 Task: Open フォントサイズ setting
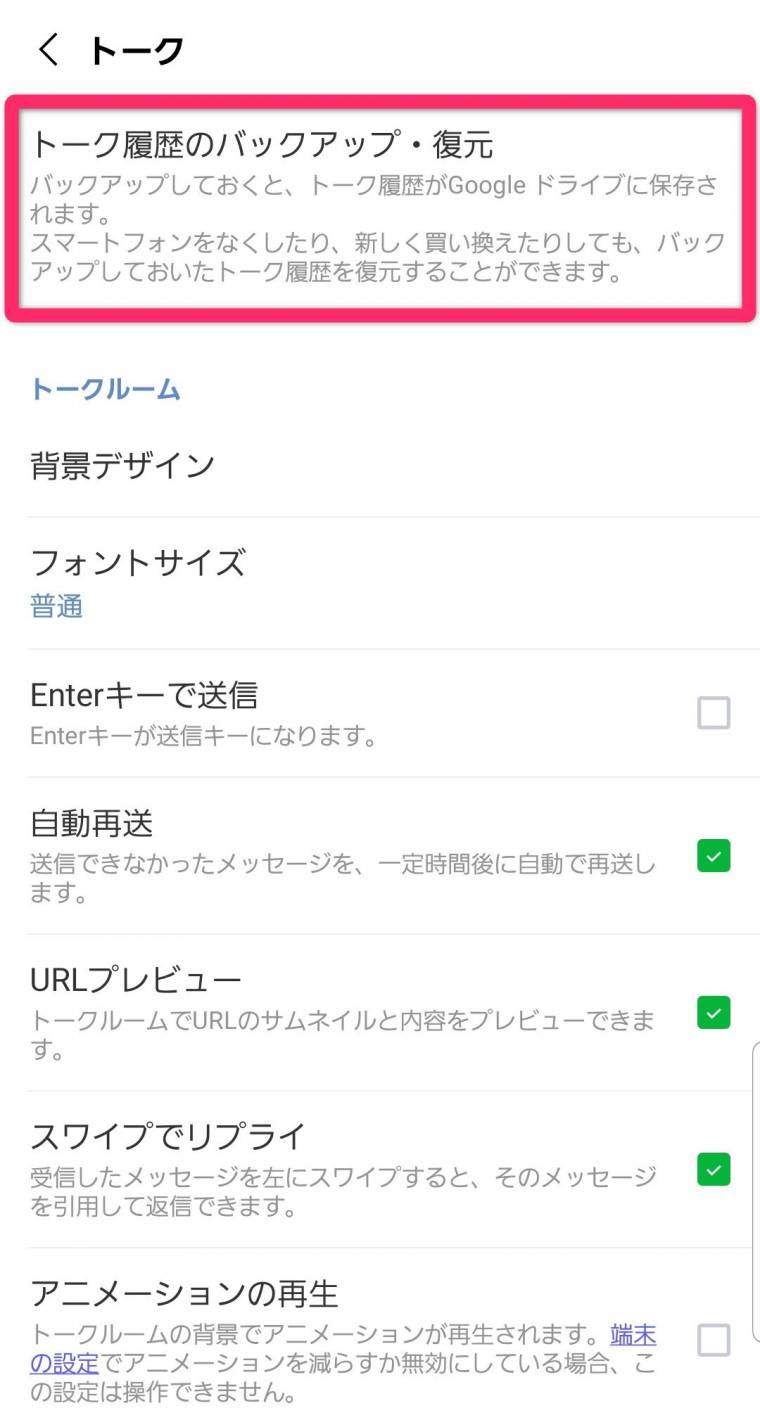click(380, 583)
